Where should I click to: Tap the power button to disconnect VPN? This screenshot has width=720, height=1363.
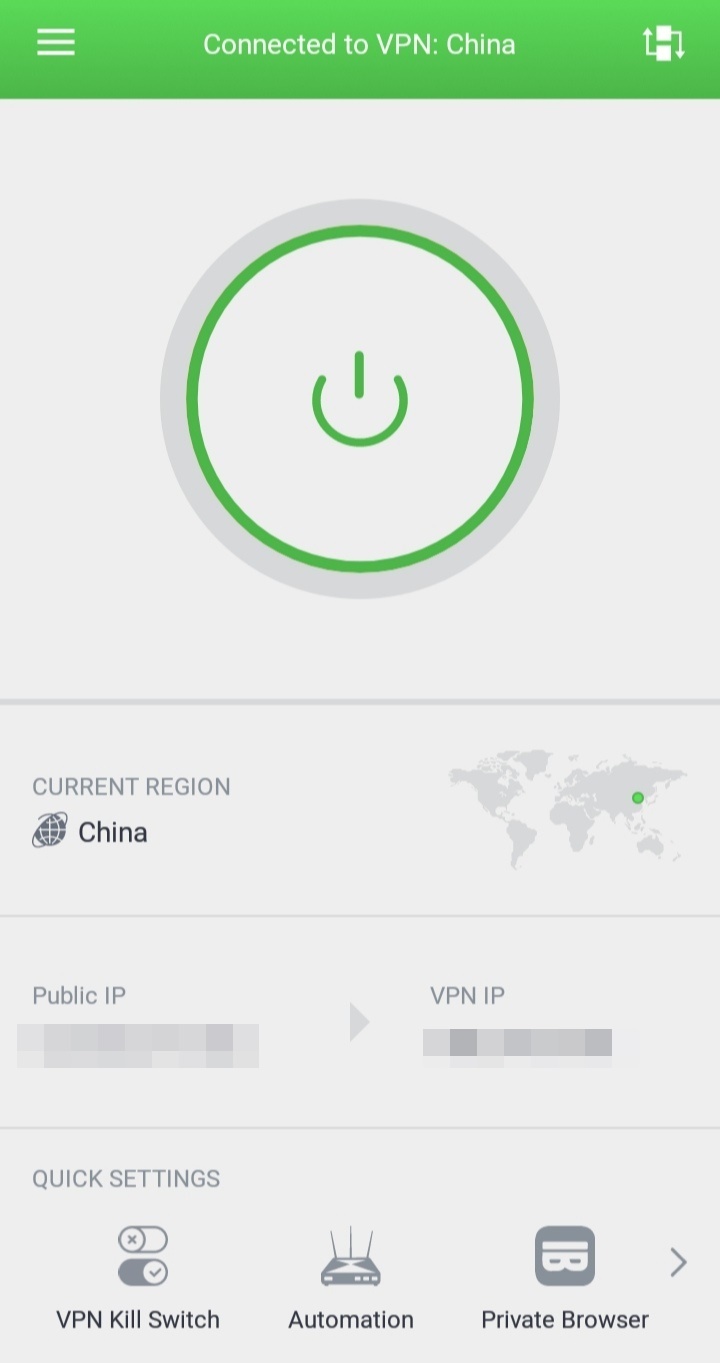pyautogui.click(x=360, y=399)
